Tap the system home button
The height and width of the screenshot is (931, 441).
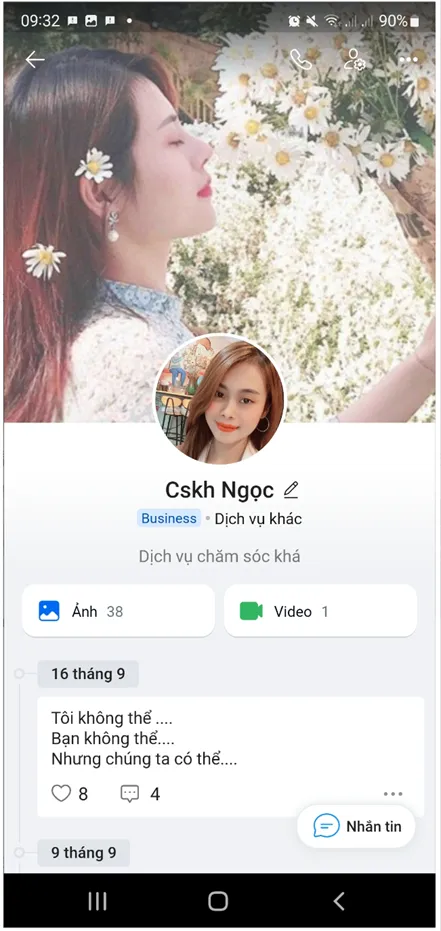[x=218, y=901]
